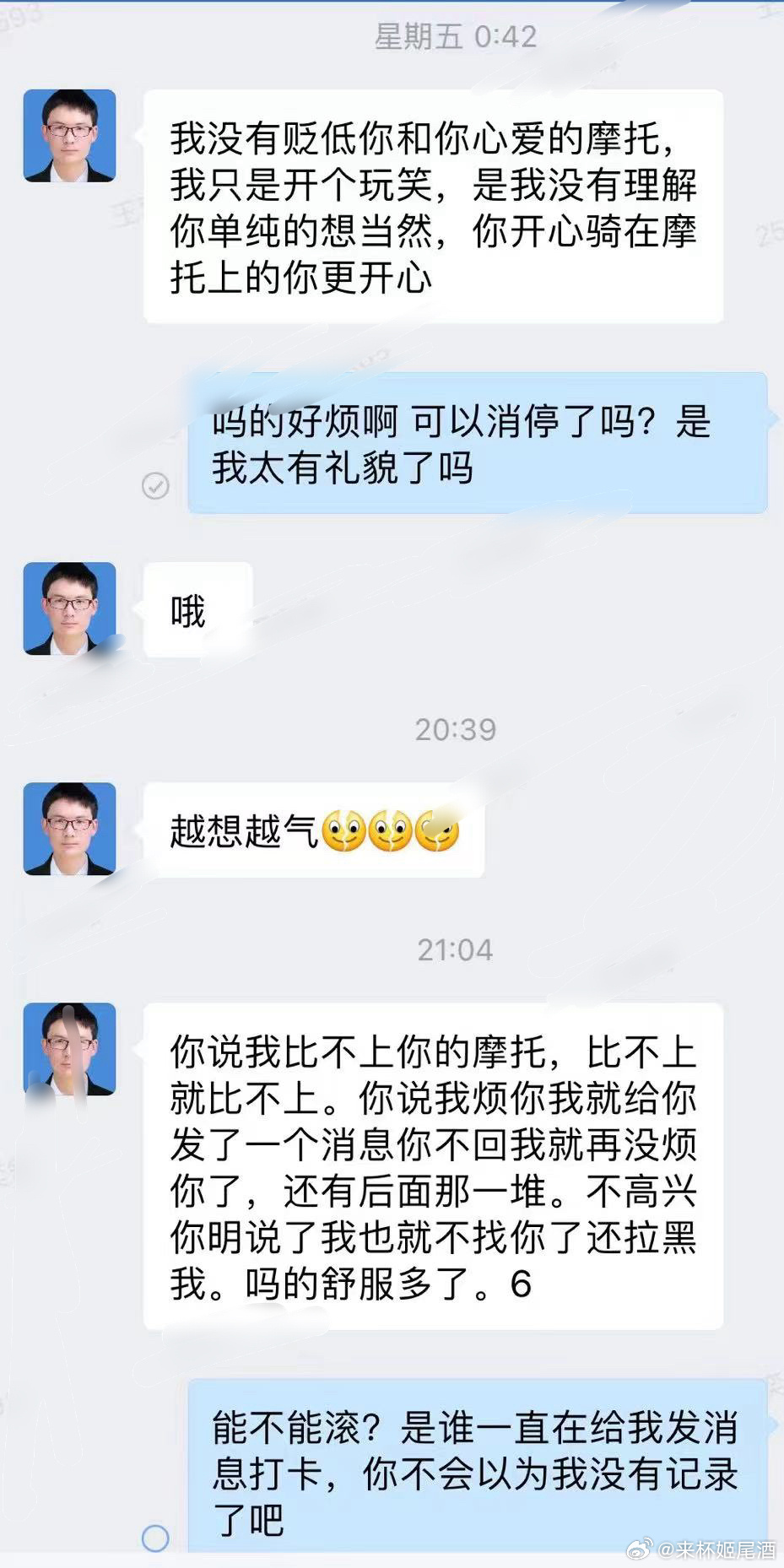Check read status of "能不能滚" message
Viewport: 784px width, 1568px height.
pos(155,1538)
